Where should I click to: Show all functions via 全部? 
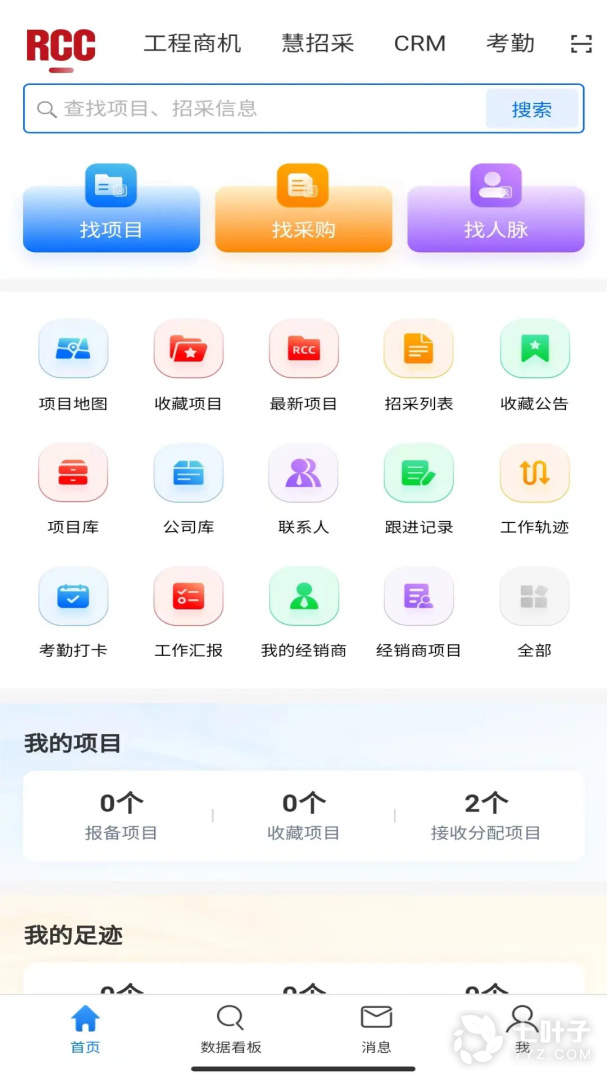pos(535,611)
